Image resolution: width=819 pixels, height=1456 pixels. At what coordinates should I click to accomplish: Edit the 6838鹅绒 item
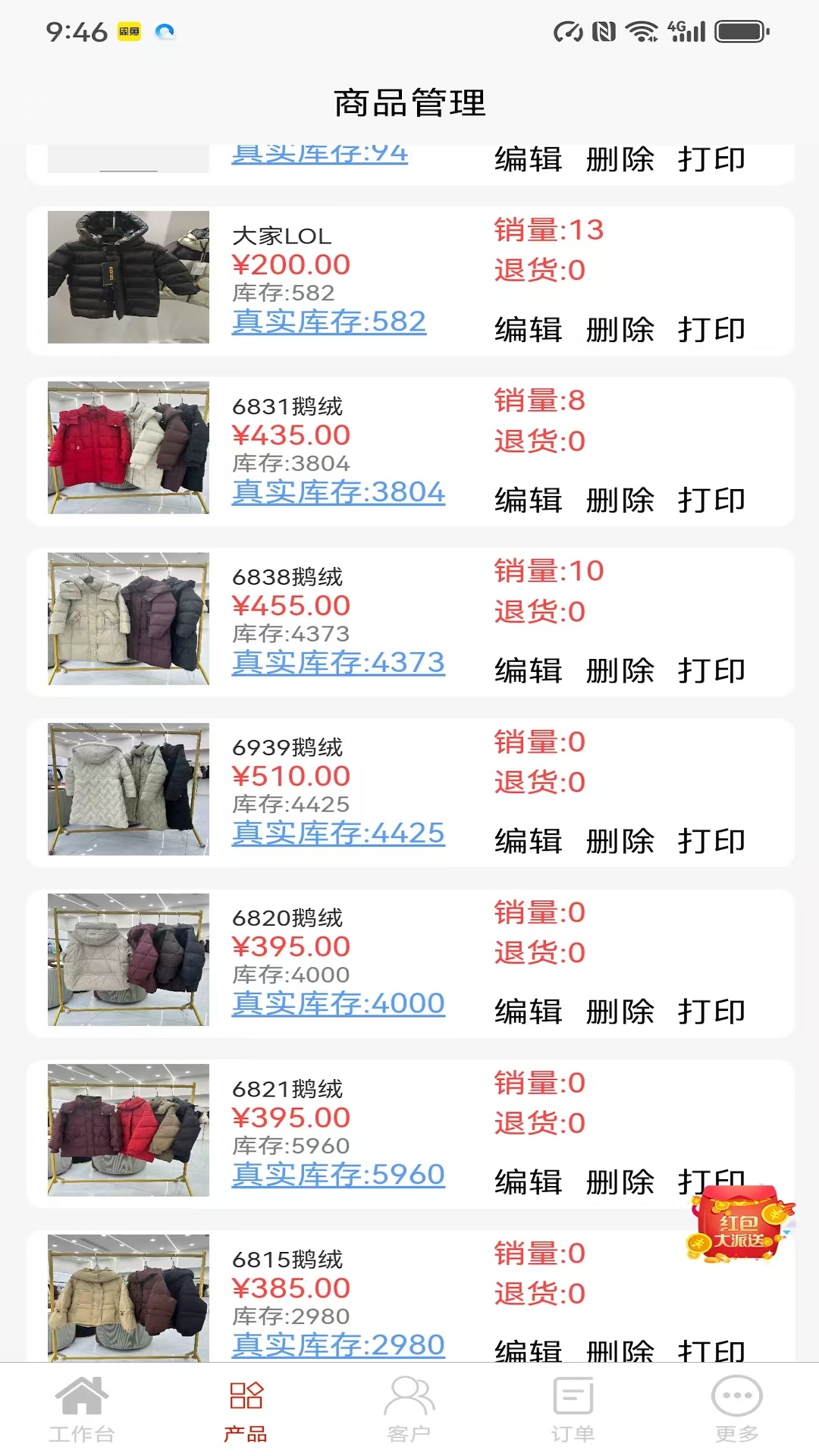pyautogui.click(x=529, y=671)
